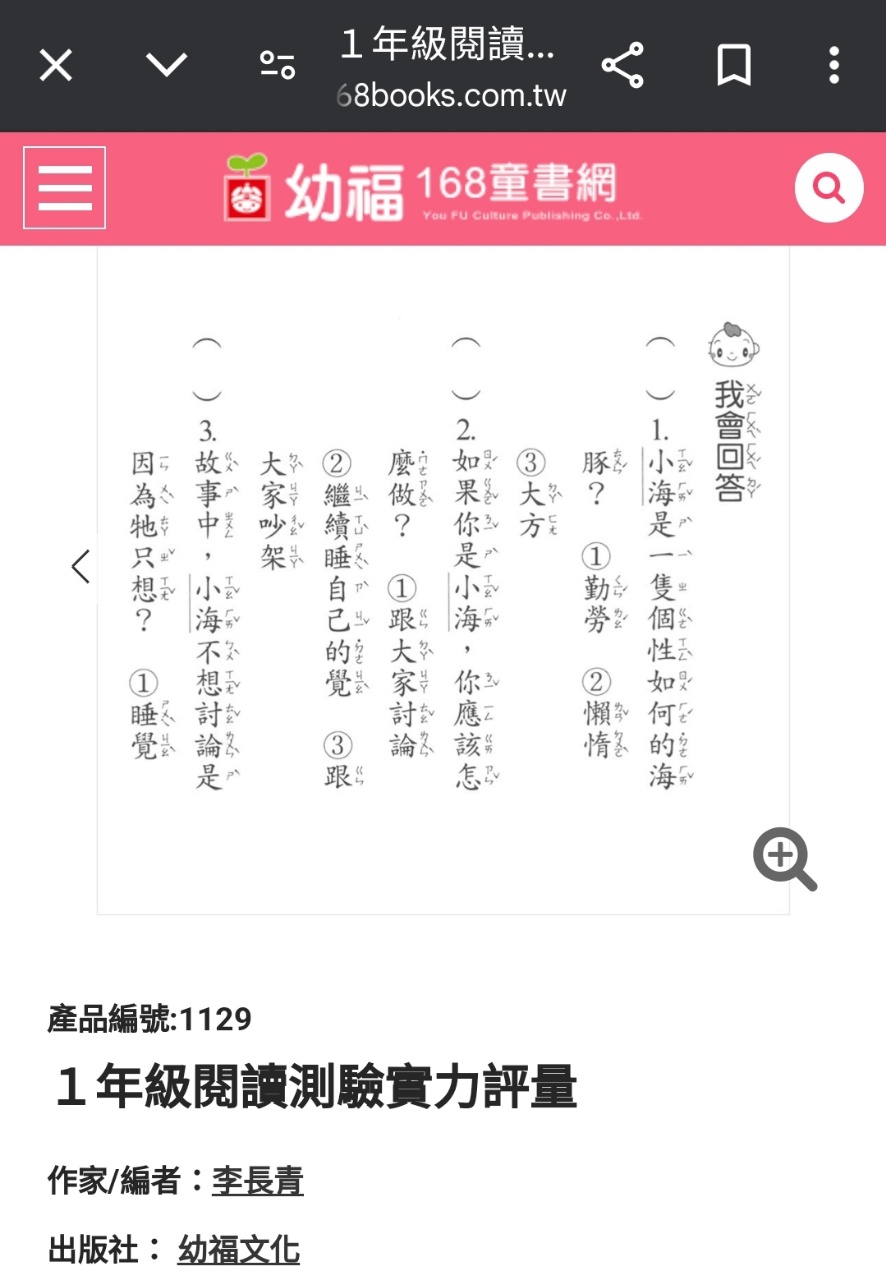The height and width of the screenshot is (1280, 886).
Task: Close the browser custom tab
Action: pyautogui.click(x=56, y=66)
